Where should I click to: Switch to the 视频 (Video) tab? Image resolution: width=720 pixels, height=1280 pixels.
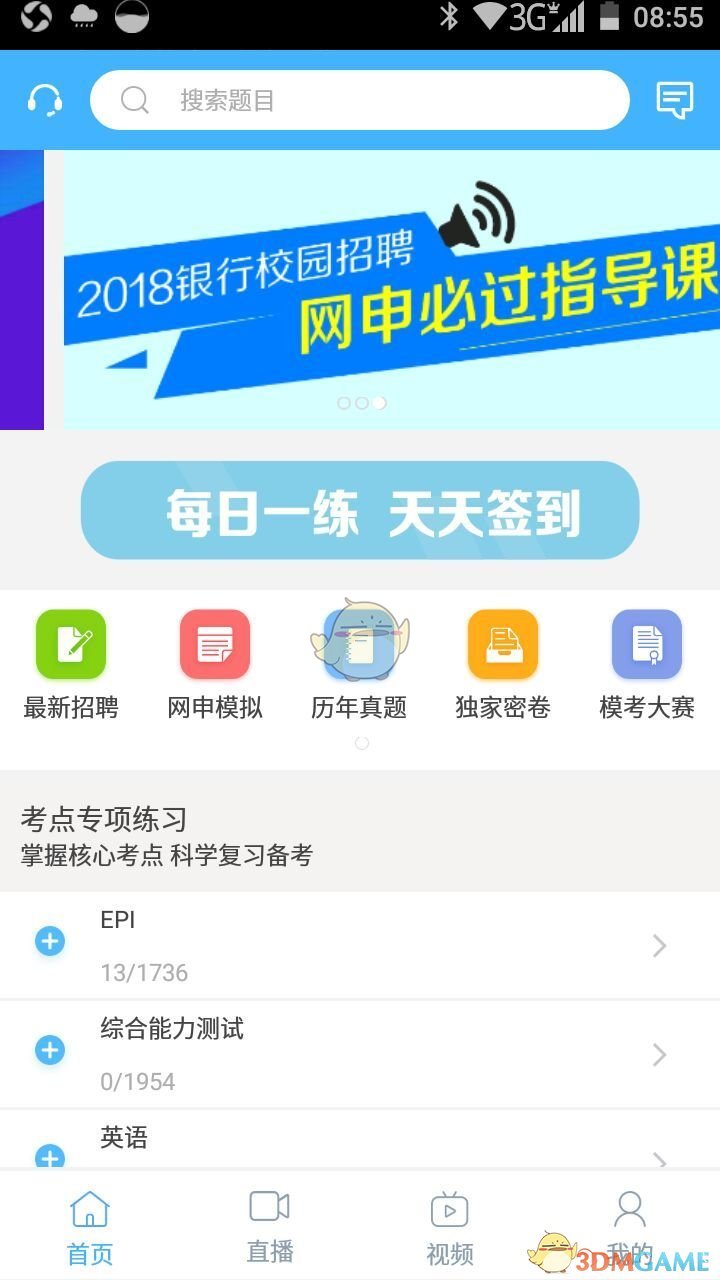pyautogui.click(x=449, y=1225)
